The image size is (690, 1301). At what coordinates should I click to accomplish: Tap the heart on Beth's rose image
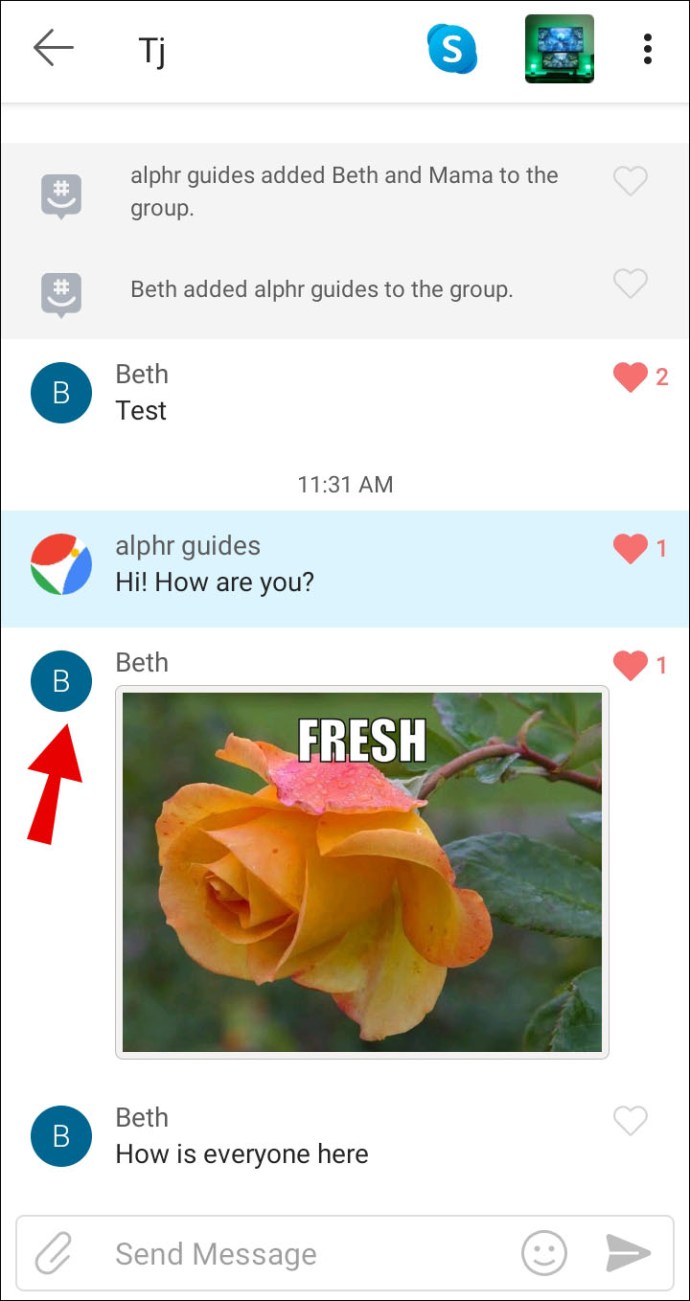pos(630,665)
